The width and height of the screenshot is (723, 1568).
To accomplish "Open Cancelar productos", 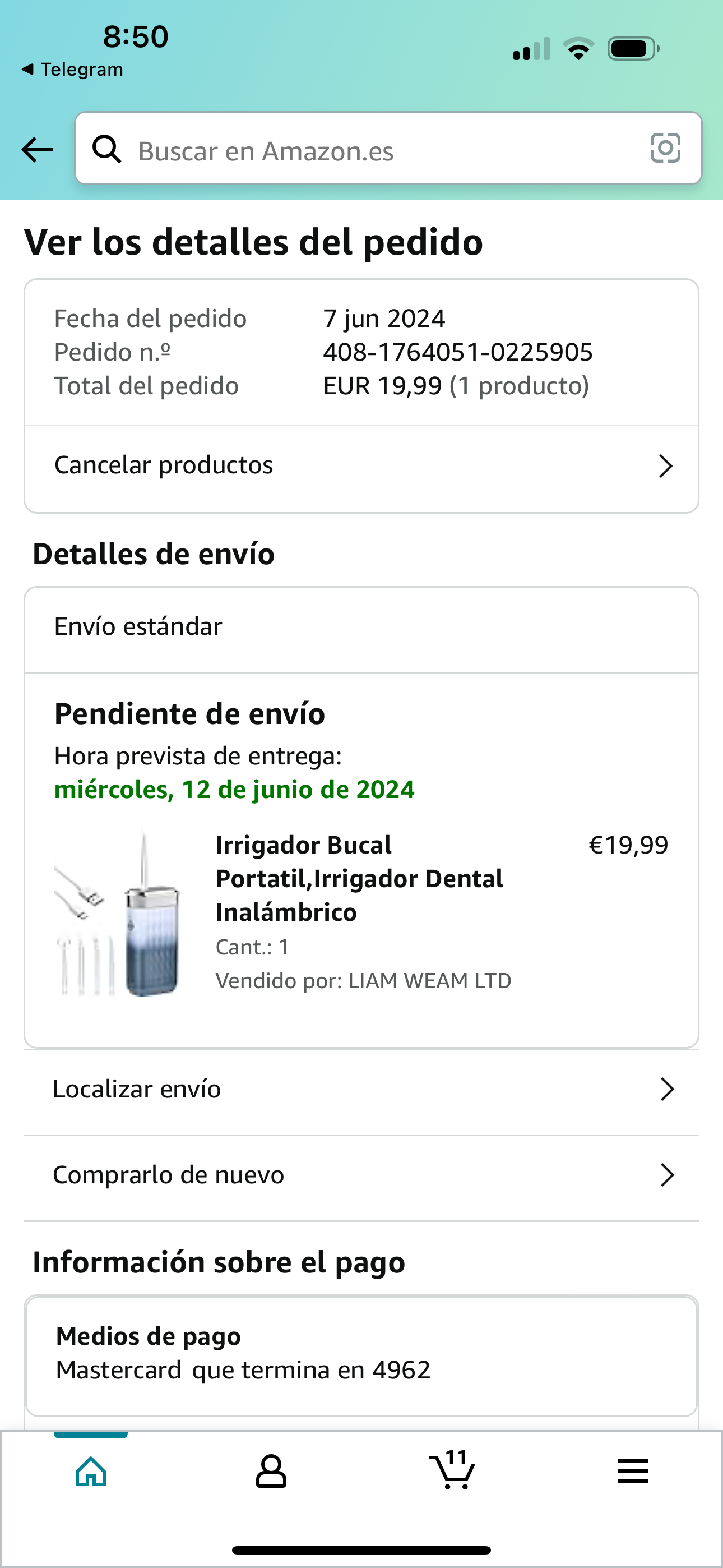I will 361,465.
